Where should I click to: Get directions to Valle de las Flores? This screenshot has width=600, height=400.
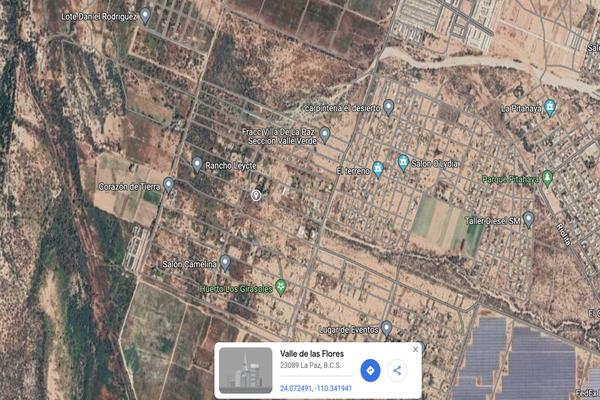370,370
